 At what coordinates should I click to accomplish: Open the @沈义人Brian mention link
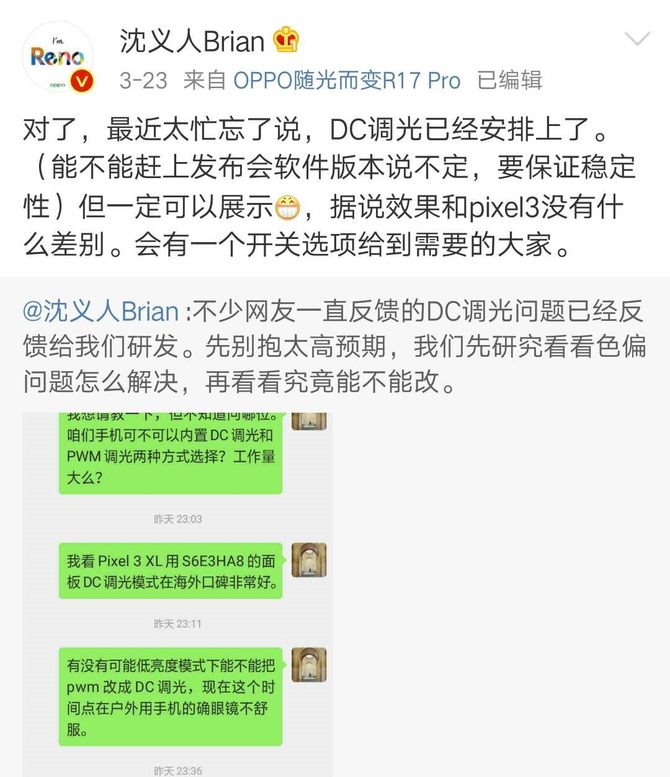point(100,311)
